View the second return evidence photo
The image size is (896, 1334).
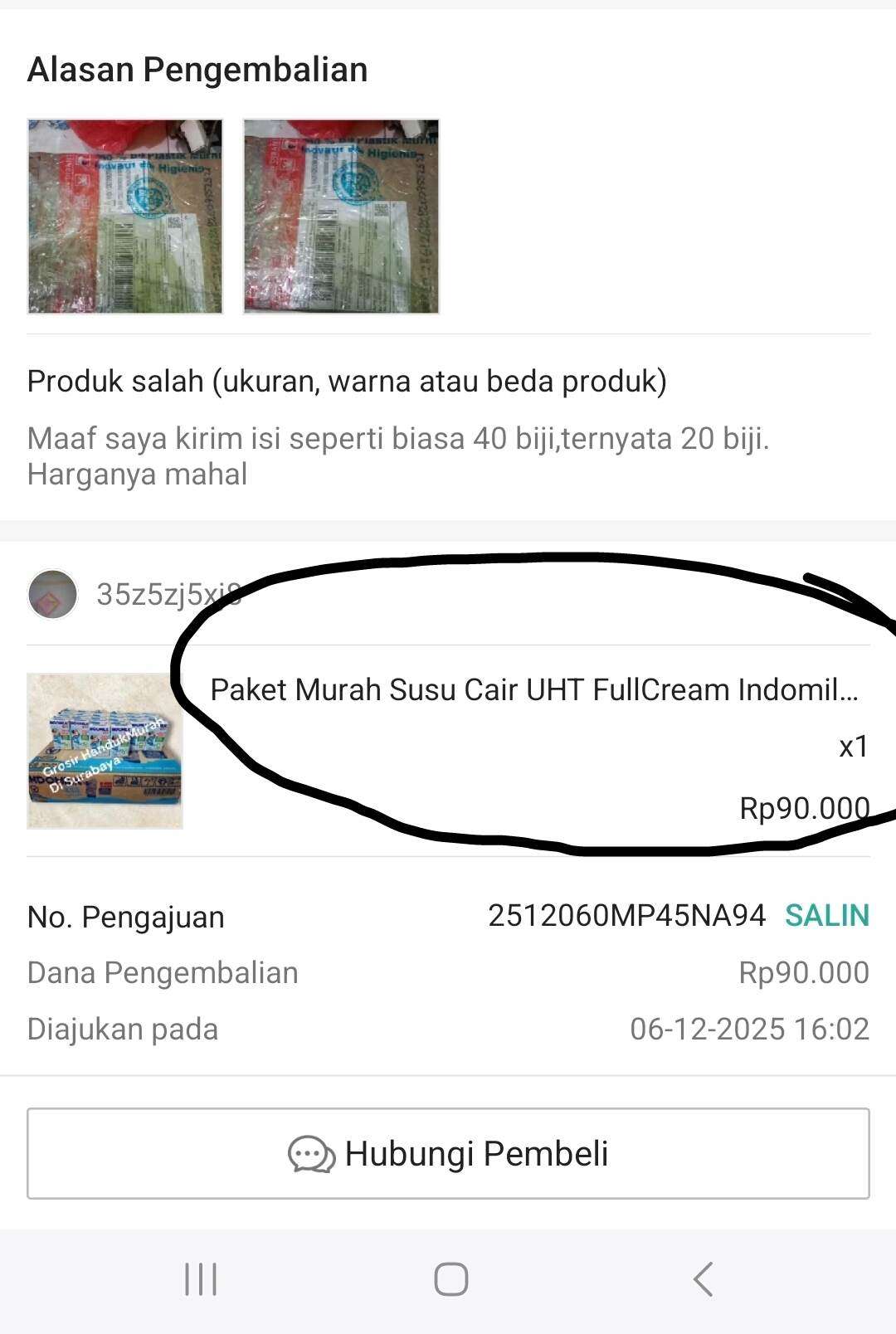341,217
